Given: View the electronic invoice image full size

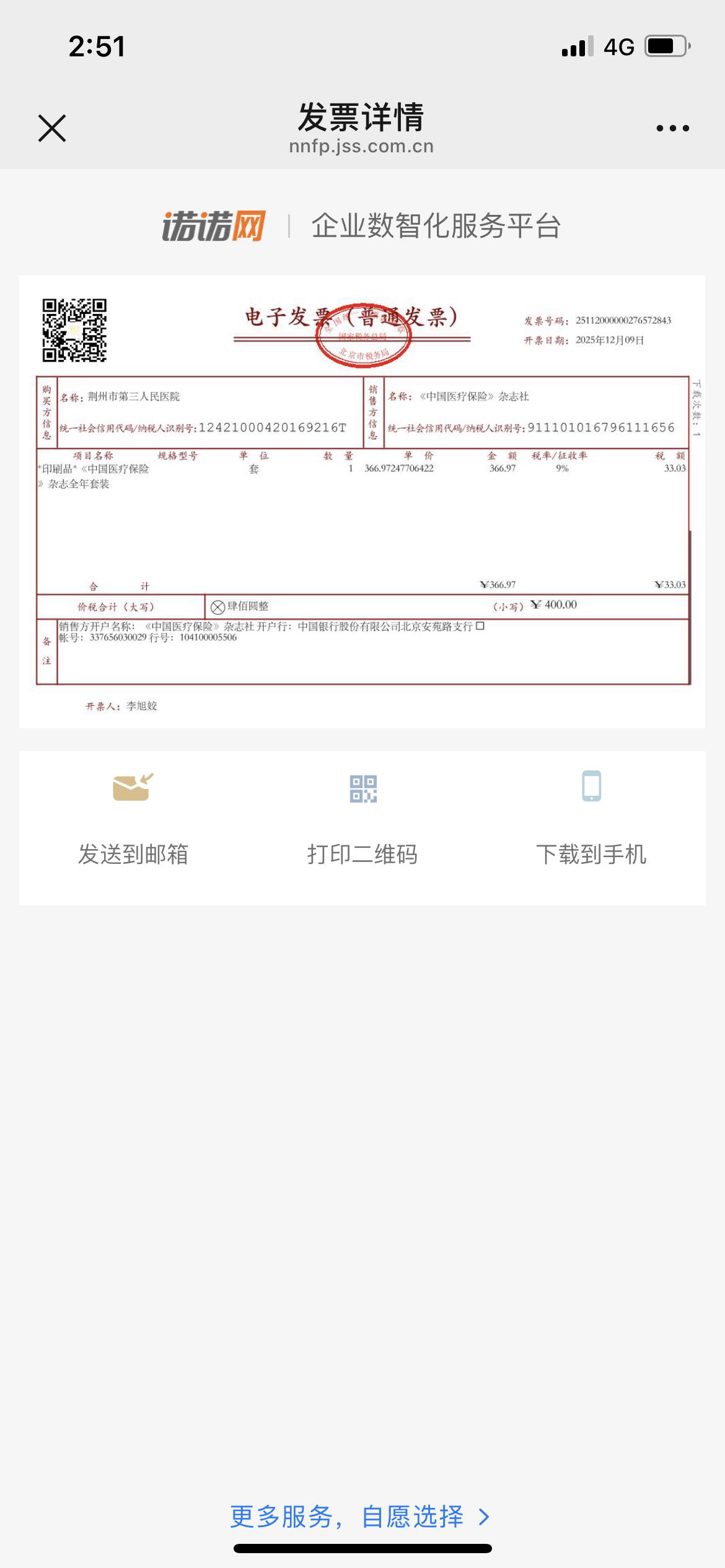Looking at the screenshot, I should tap(362, 502).
